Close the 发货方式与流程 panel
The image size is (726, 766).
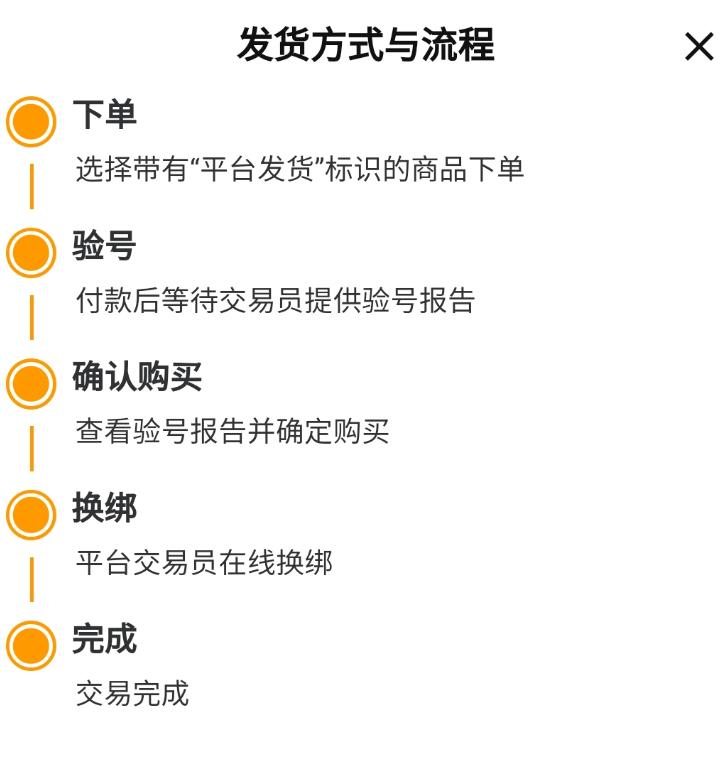(x=698, y=47)
